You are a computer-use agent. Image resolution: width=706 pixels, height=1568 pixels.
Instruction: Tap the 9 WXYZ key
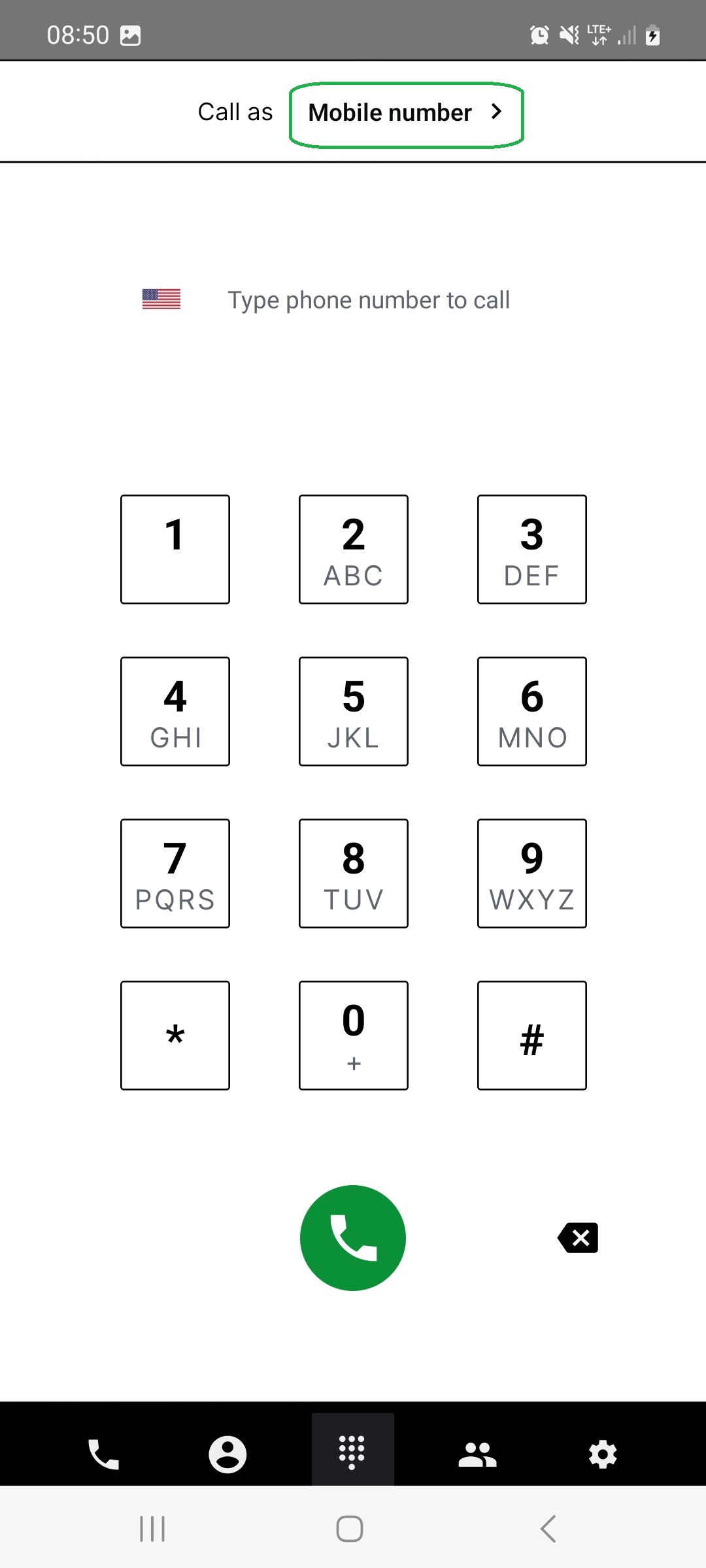click(532, 874)
